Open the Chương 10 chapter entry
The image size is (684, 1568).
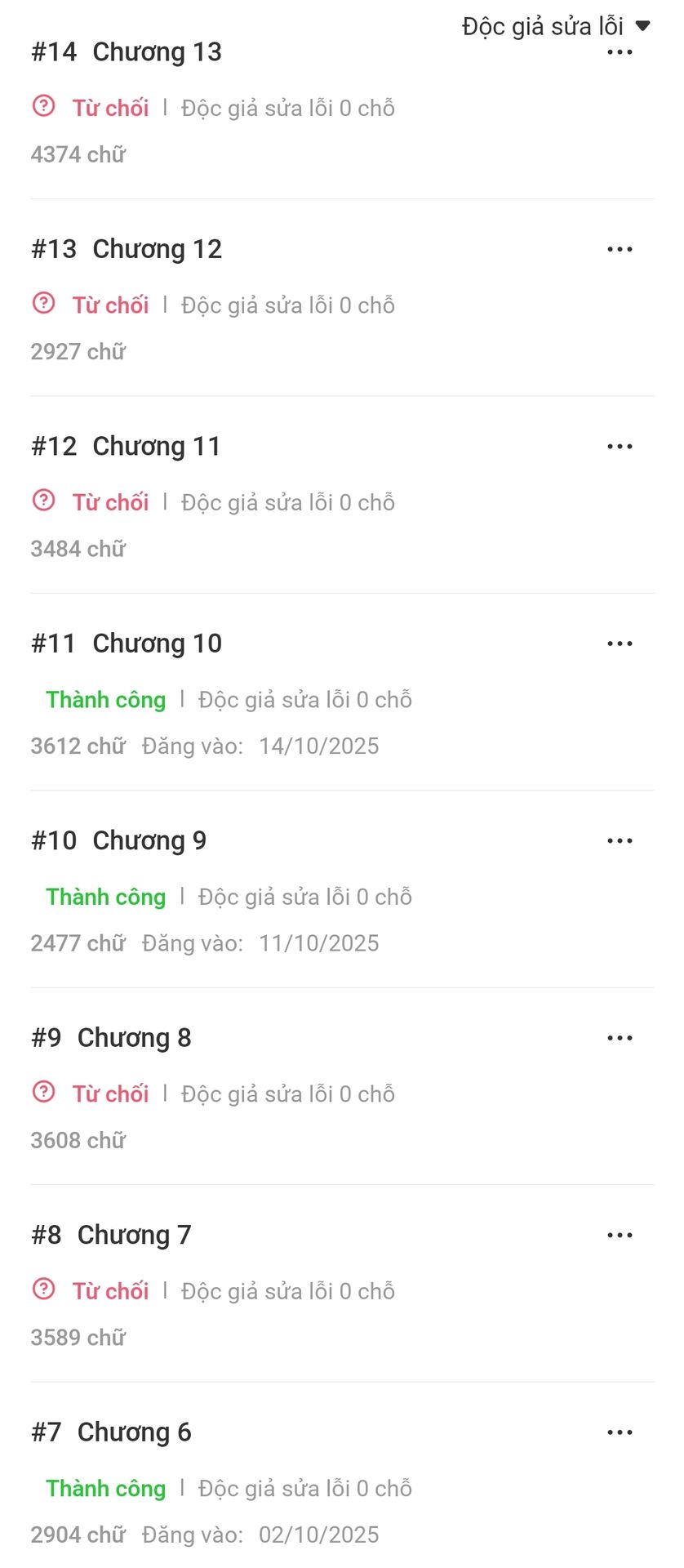157,644
